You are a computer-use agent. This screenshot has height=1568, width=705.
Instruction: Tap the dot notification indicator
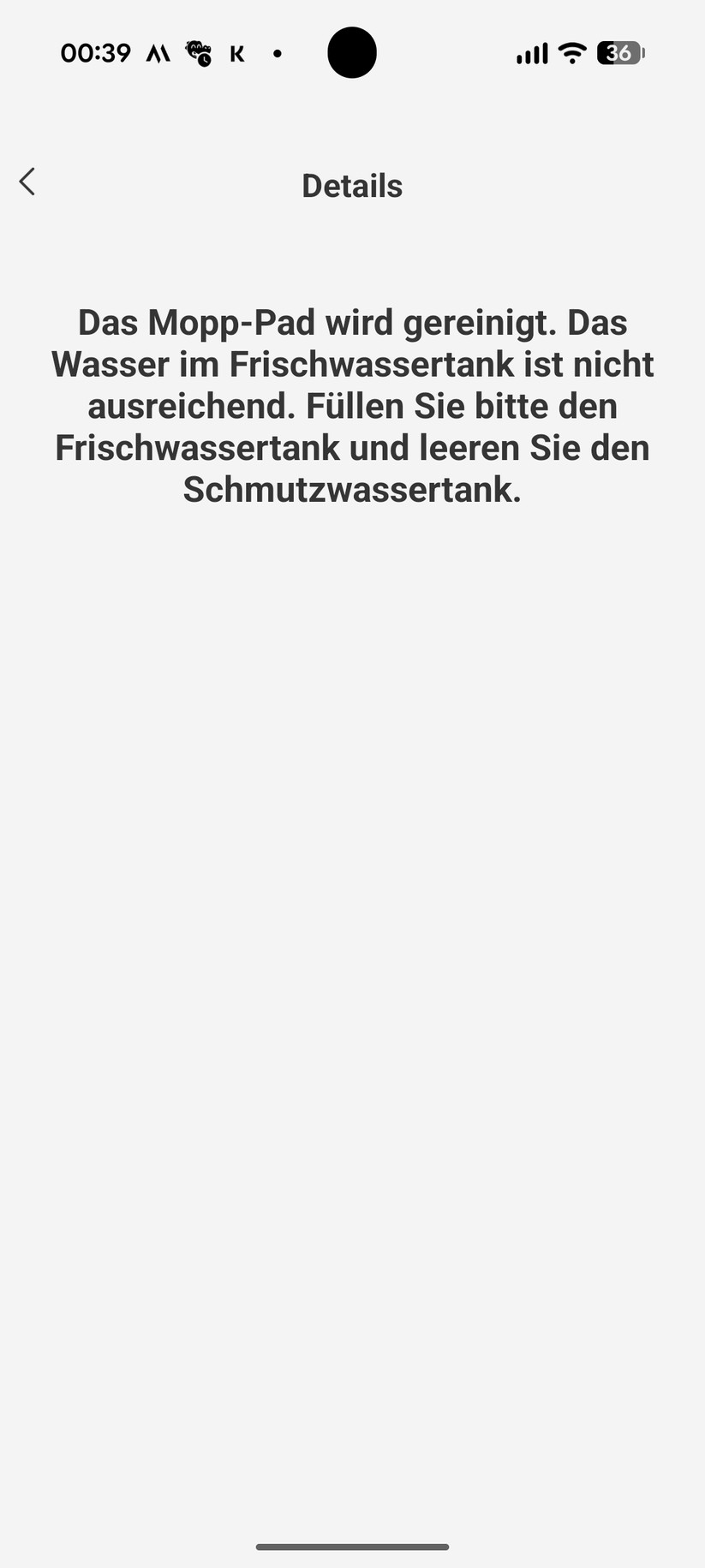(x=277, y=53)
